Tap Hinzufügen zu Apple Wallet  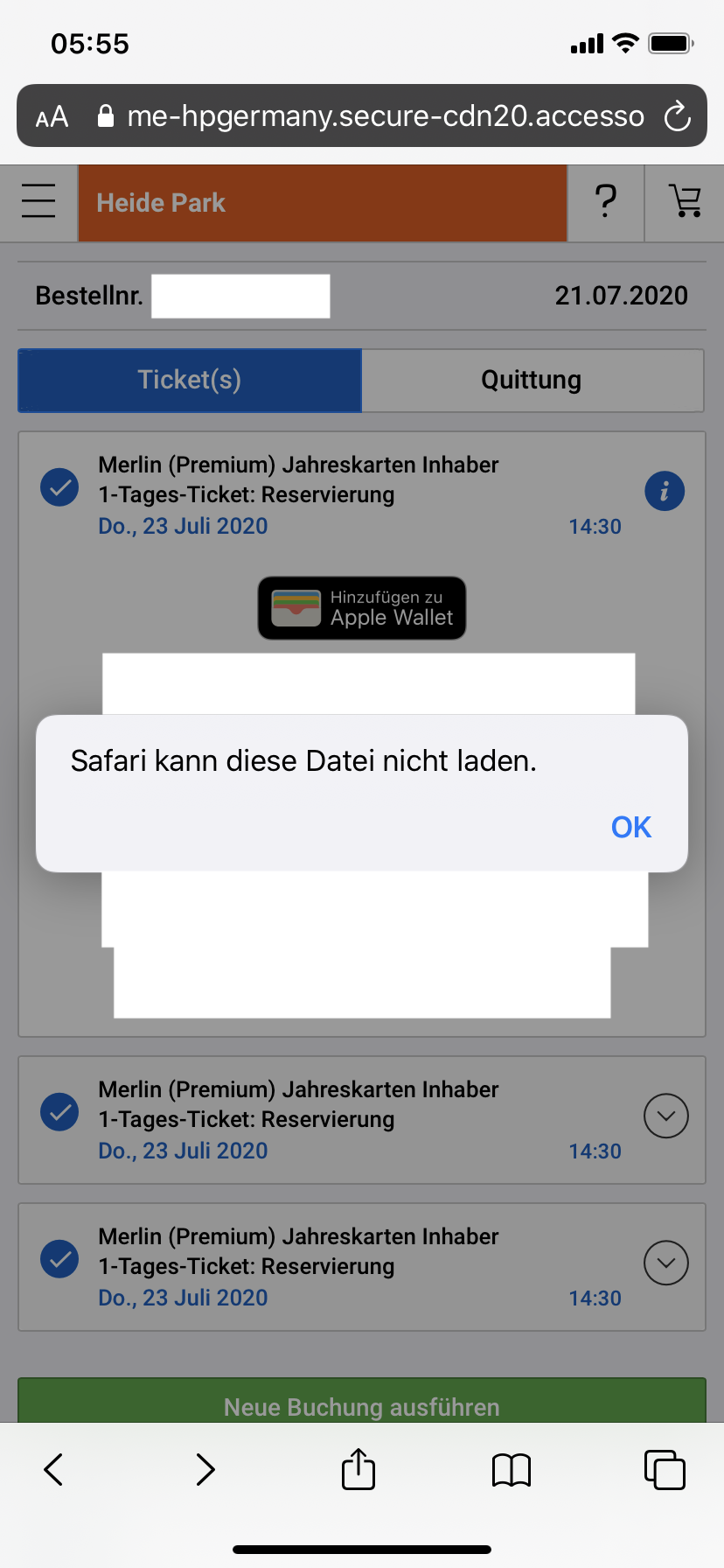362,608
